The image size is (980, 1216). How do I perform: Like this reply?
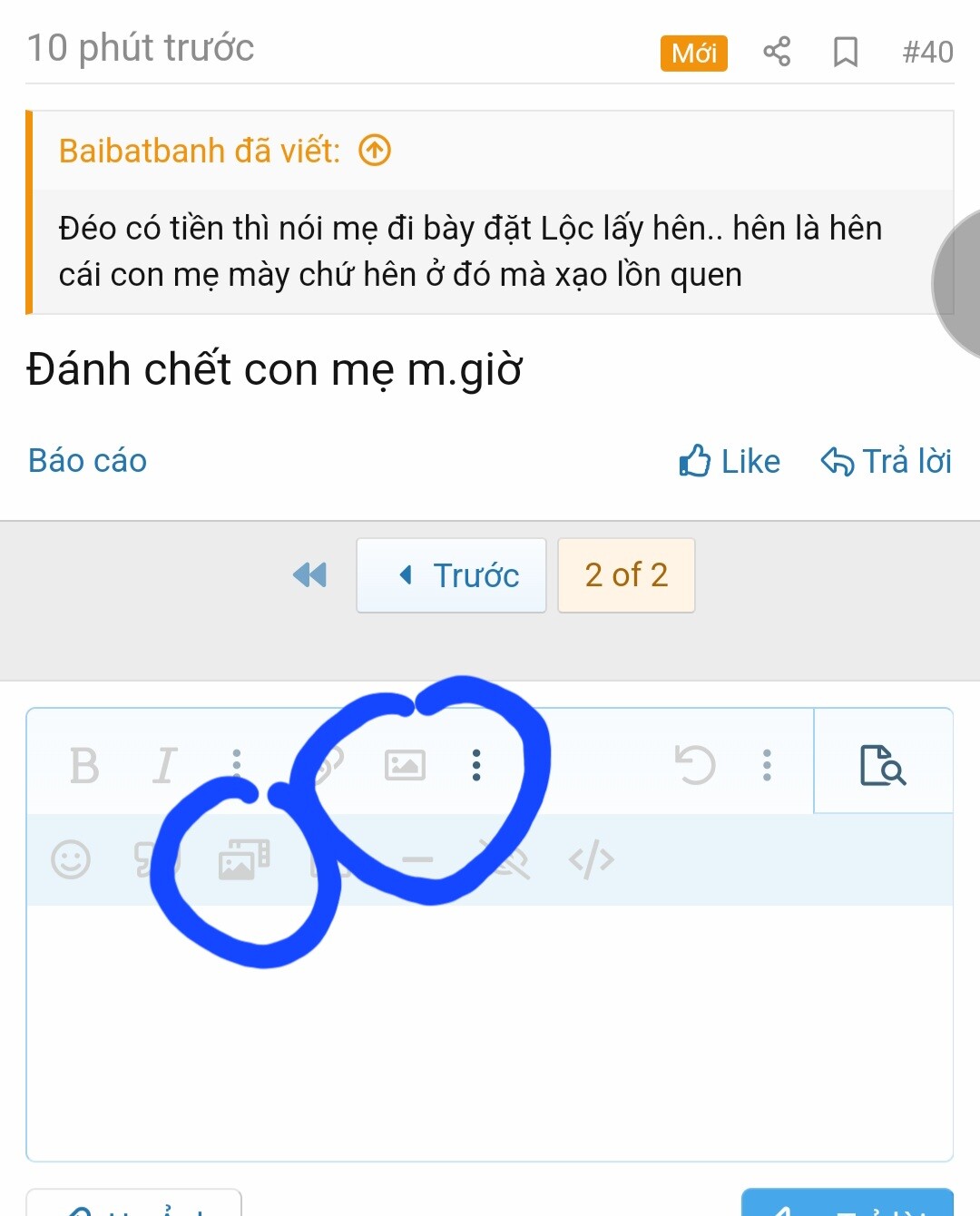730,461
